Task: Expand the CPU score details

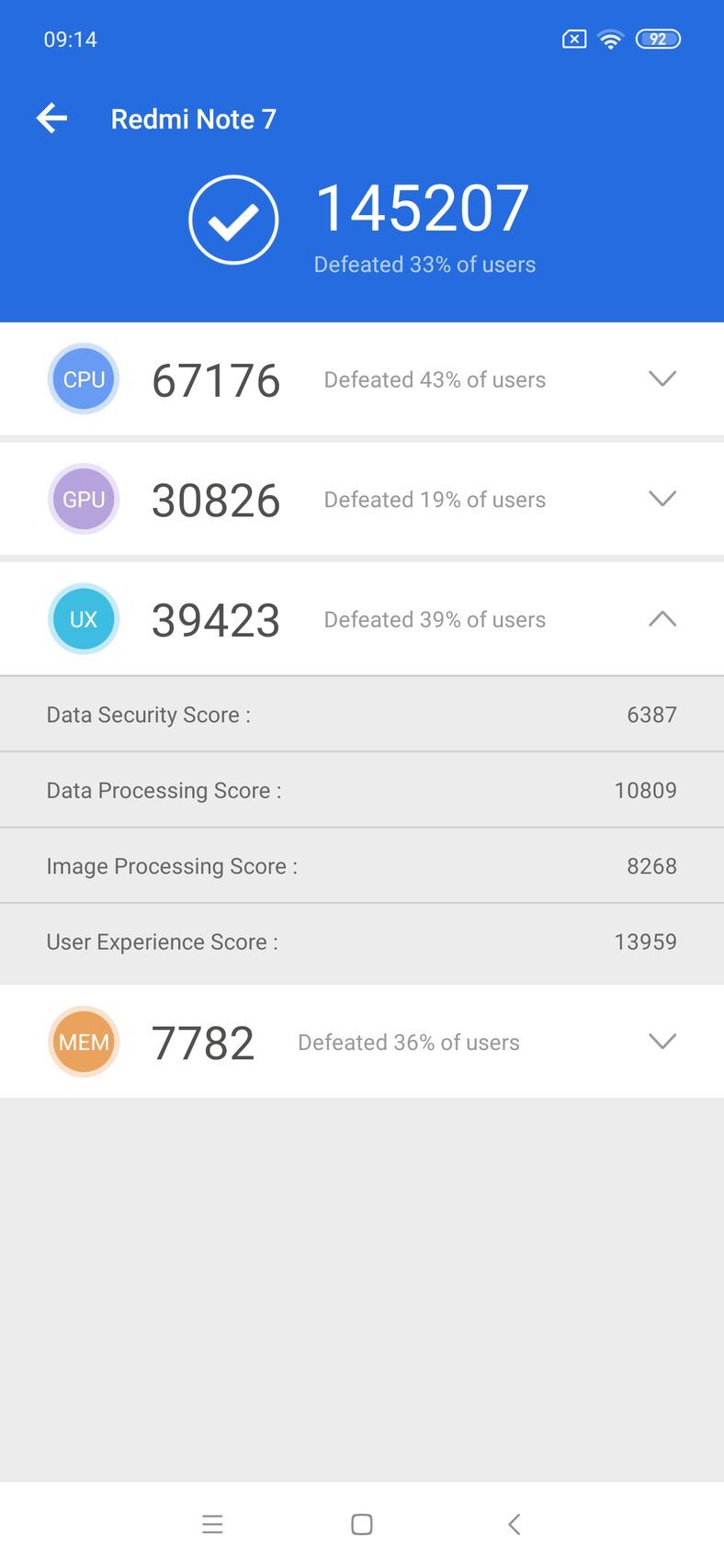Action: coord(662,378)
